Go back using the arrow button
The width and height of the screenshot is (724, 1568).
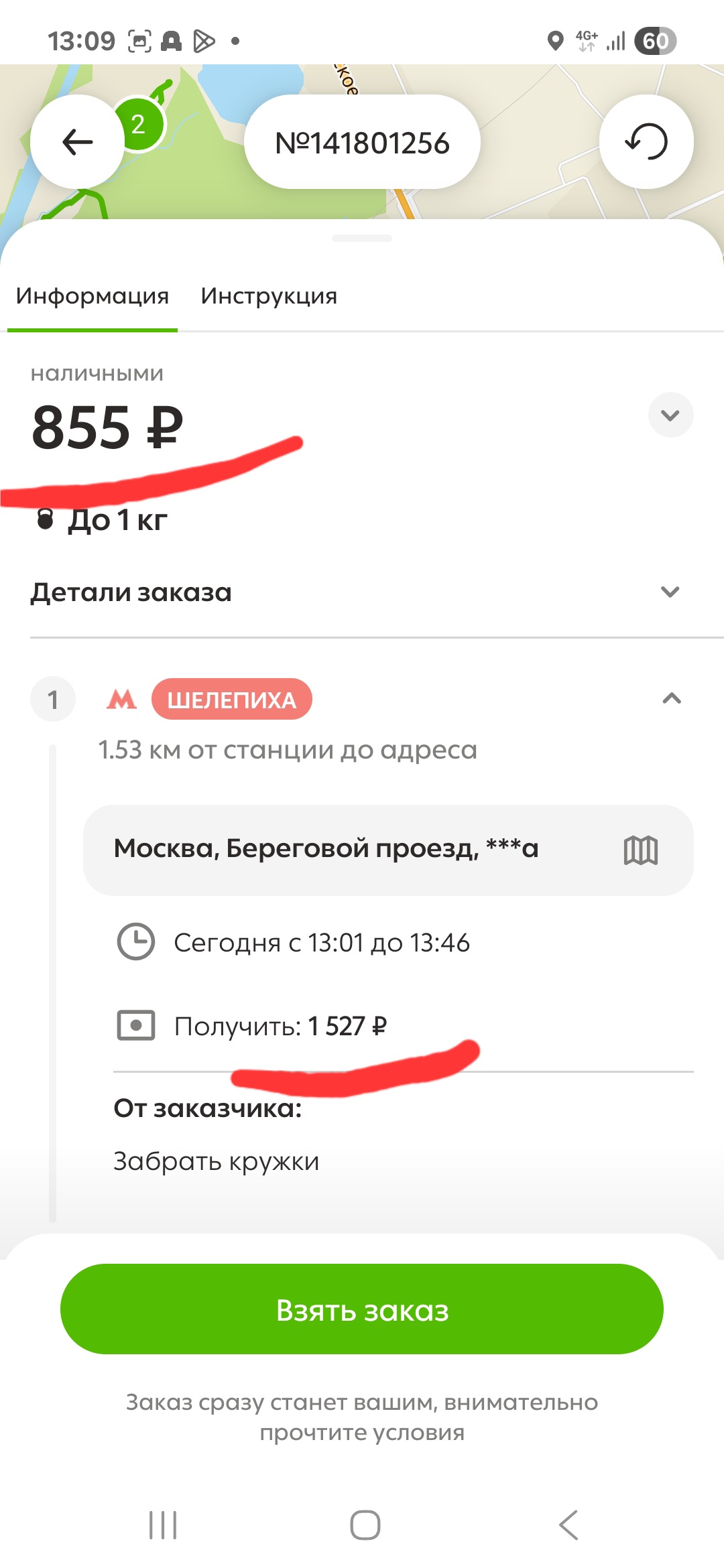click(77, 141)
